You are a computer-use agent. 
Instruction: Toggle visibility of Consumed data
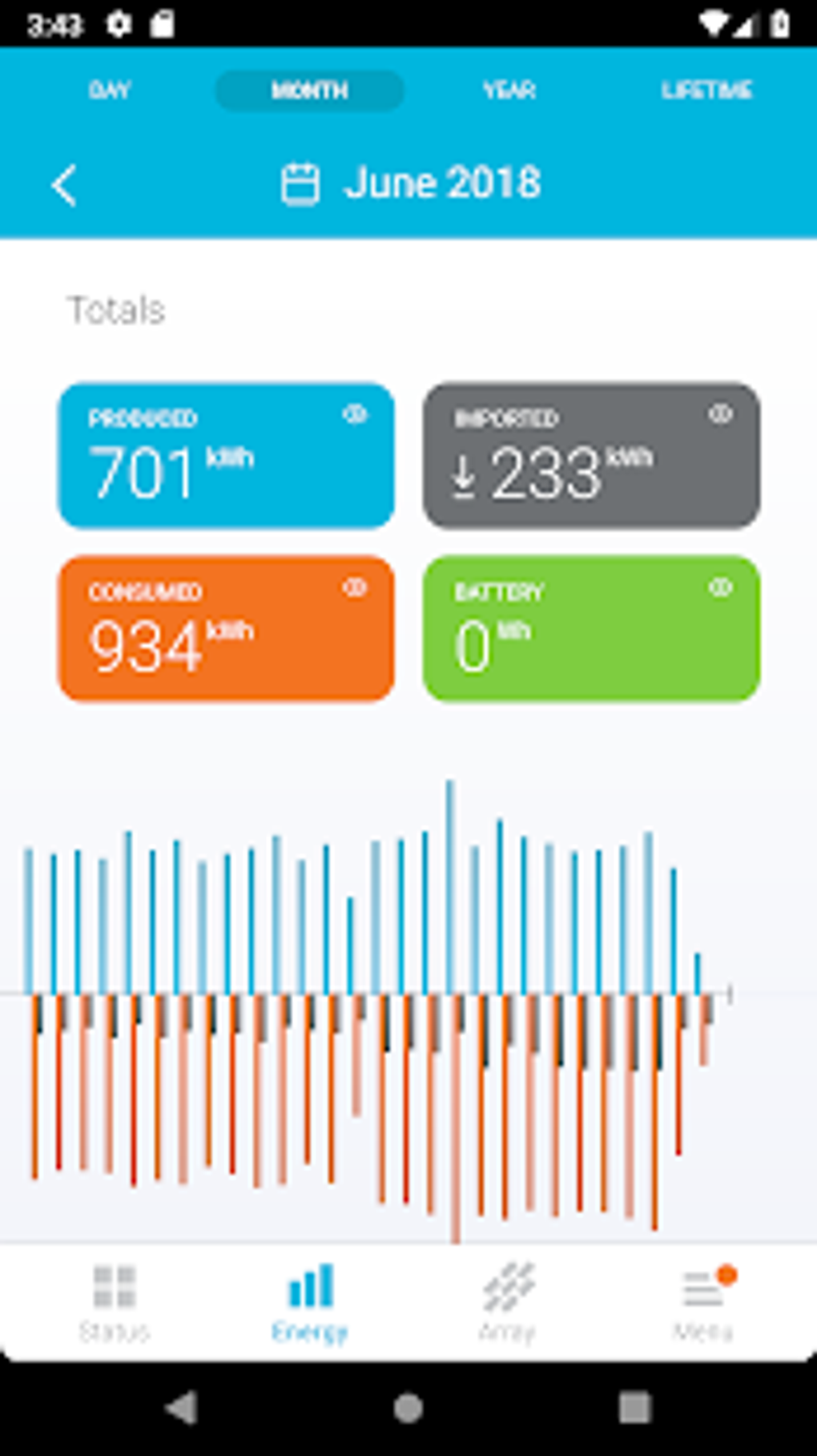point(355,587)
